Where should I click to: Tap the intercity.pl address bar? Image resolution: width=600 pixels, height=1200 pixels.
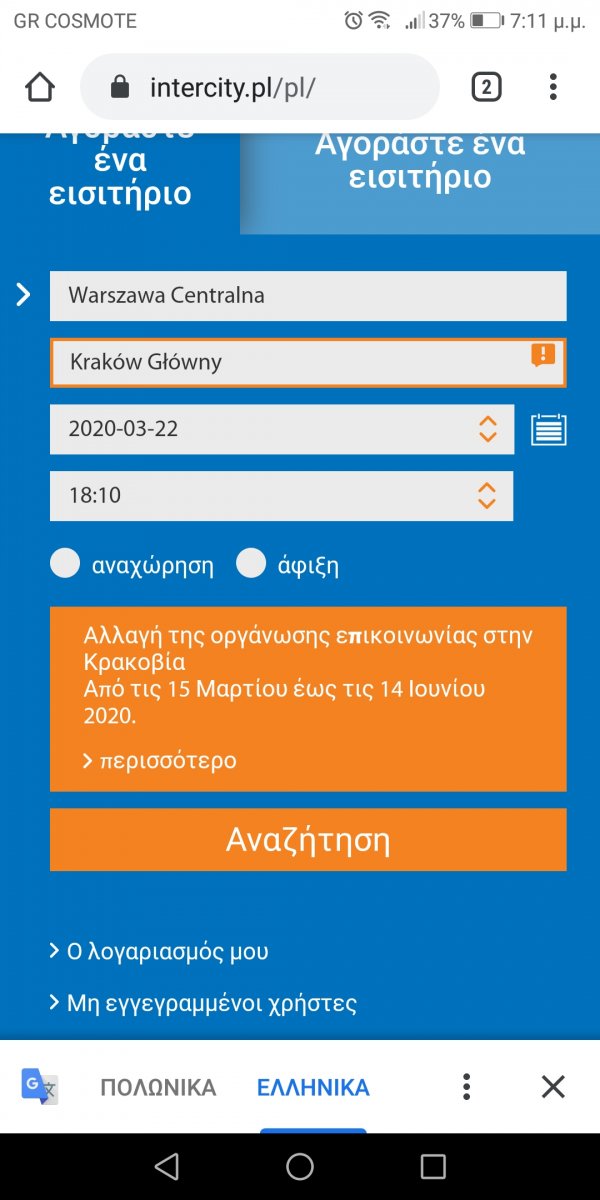(260, 88)
